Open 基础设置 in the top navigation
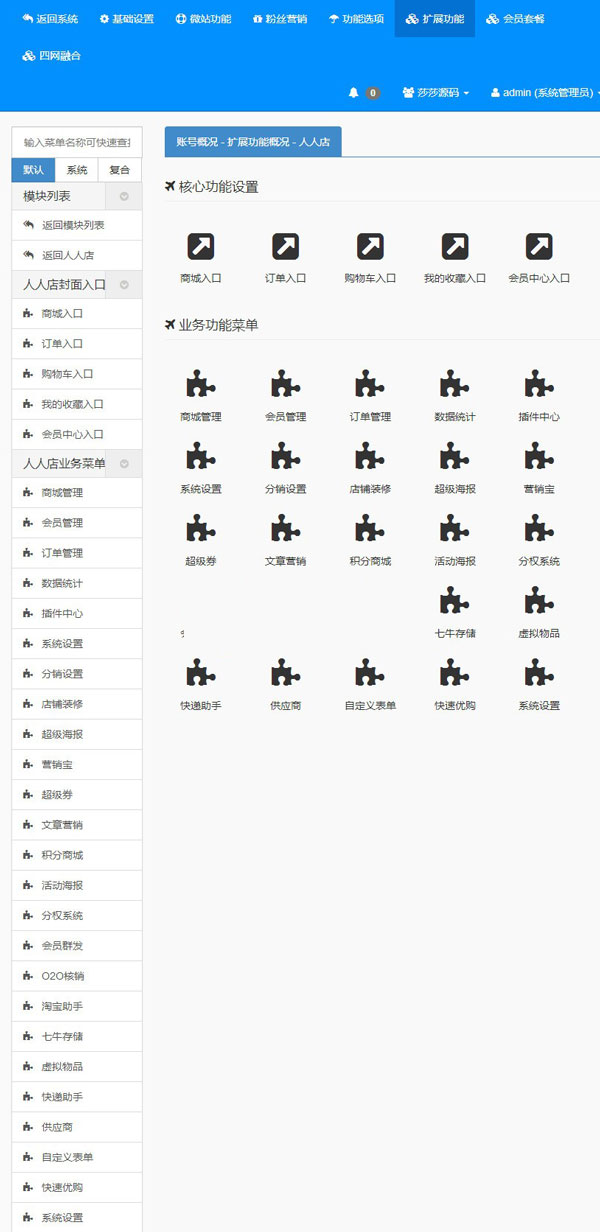This screenshot has width=600, height=1232. click(127, 18)
